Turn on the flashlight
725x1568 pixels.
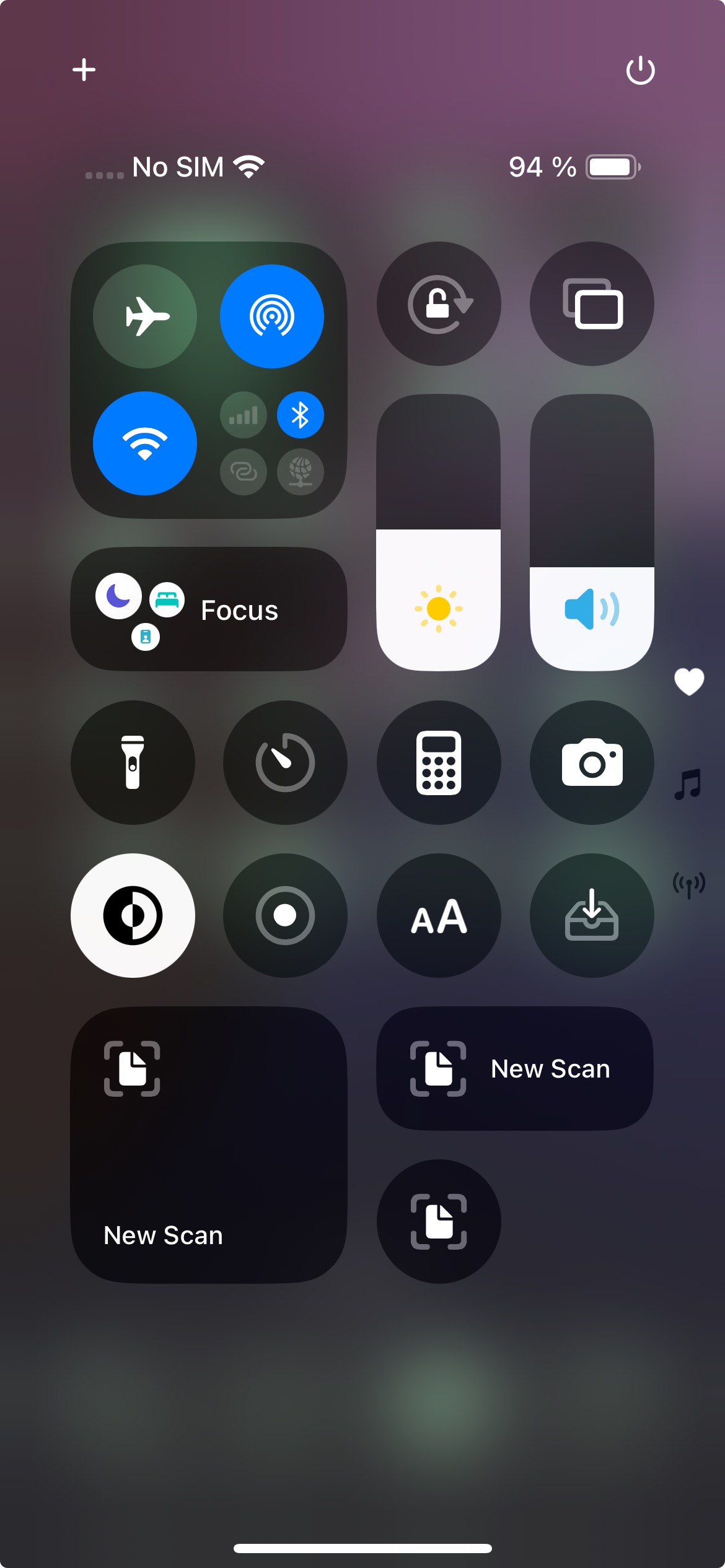pos(133,762)
